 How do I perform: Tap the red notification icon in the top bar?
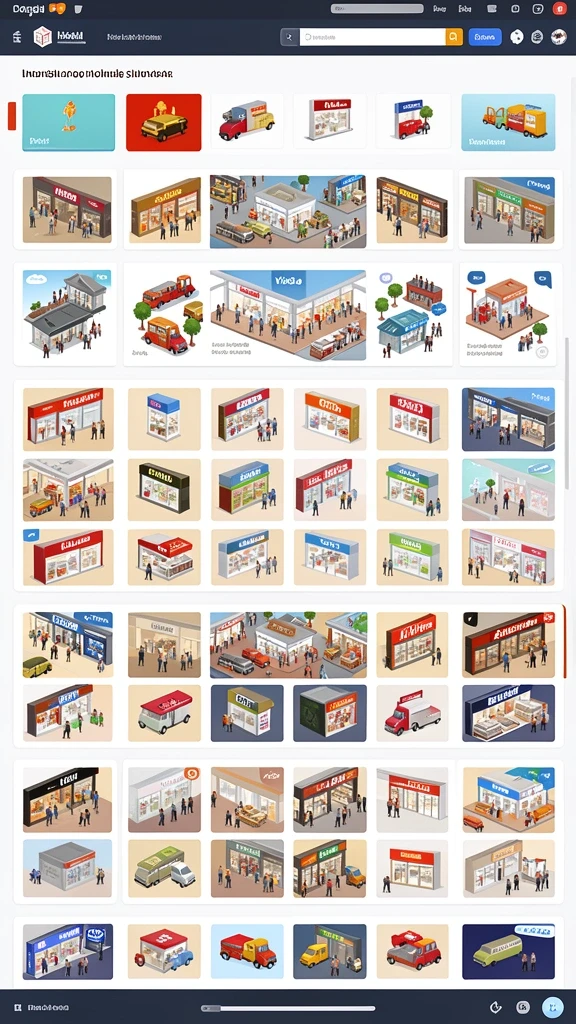click(559, 8)
